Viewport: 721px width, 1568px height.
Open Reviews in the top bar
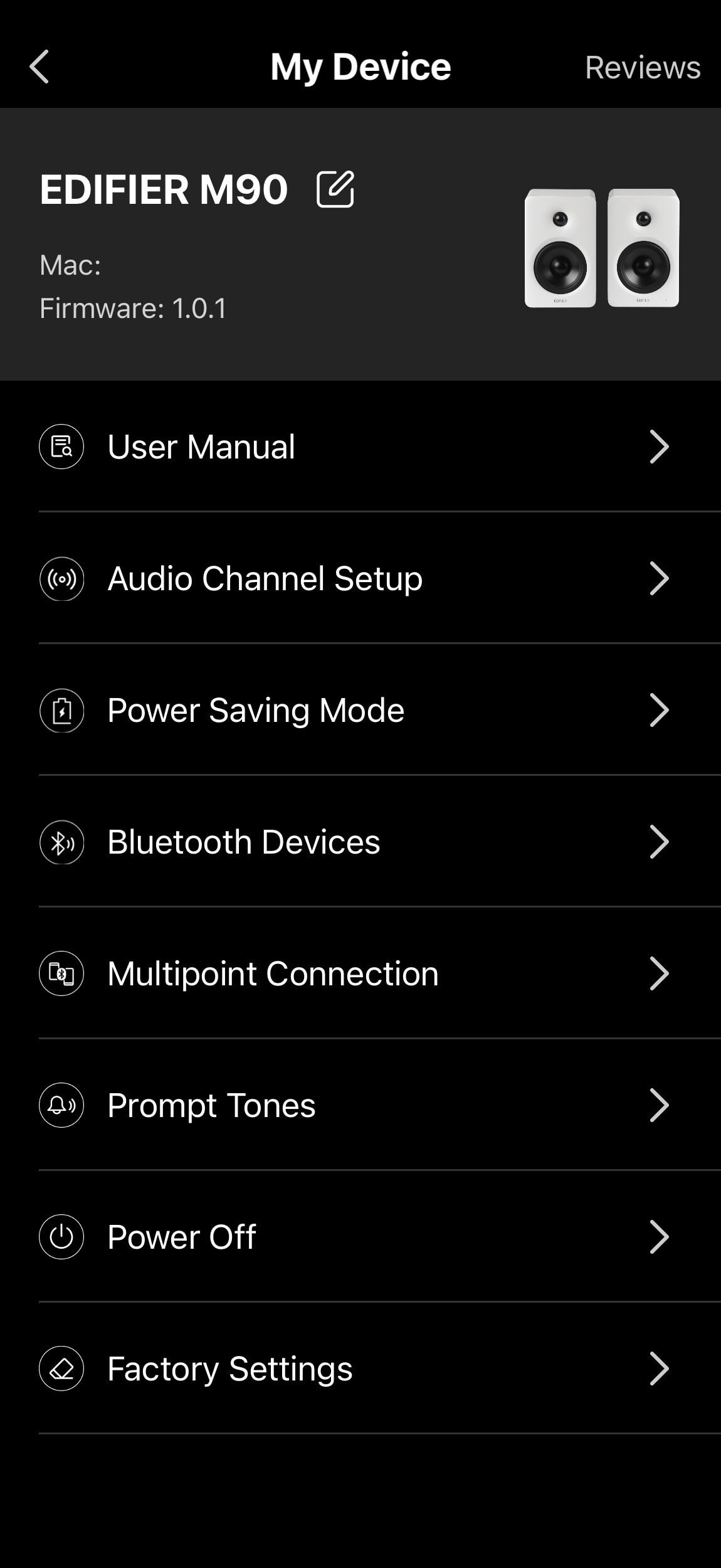[x=642, y=68]
